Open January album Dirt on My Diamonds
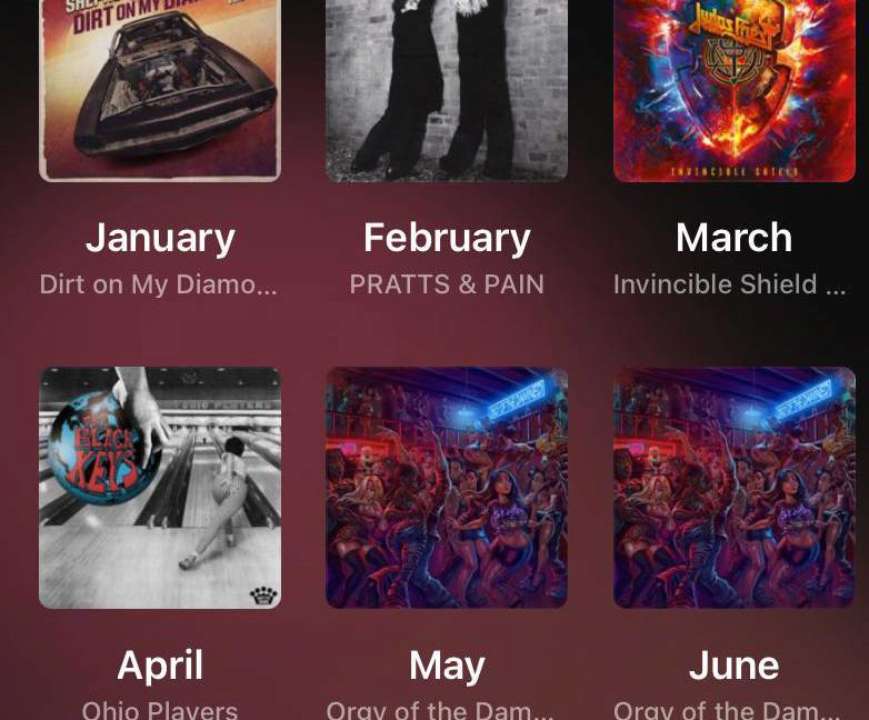Image resolution: width=869 pixels, height=720 pixels. point(160,90)
